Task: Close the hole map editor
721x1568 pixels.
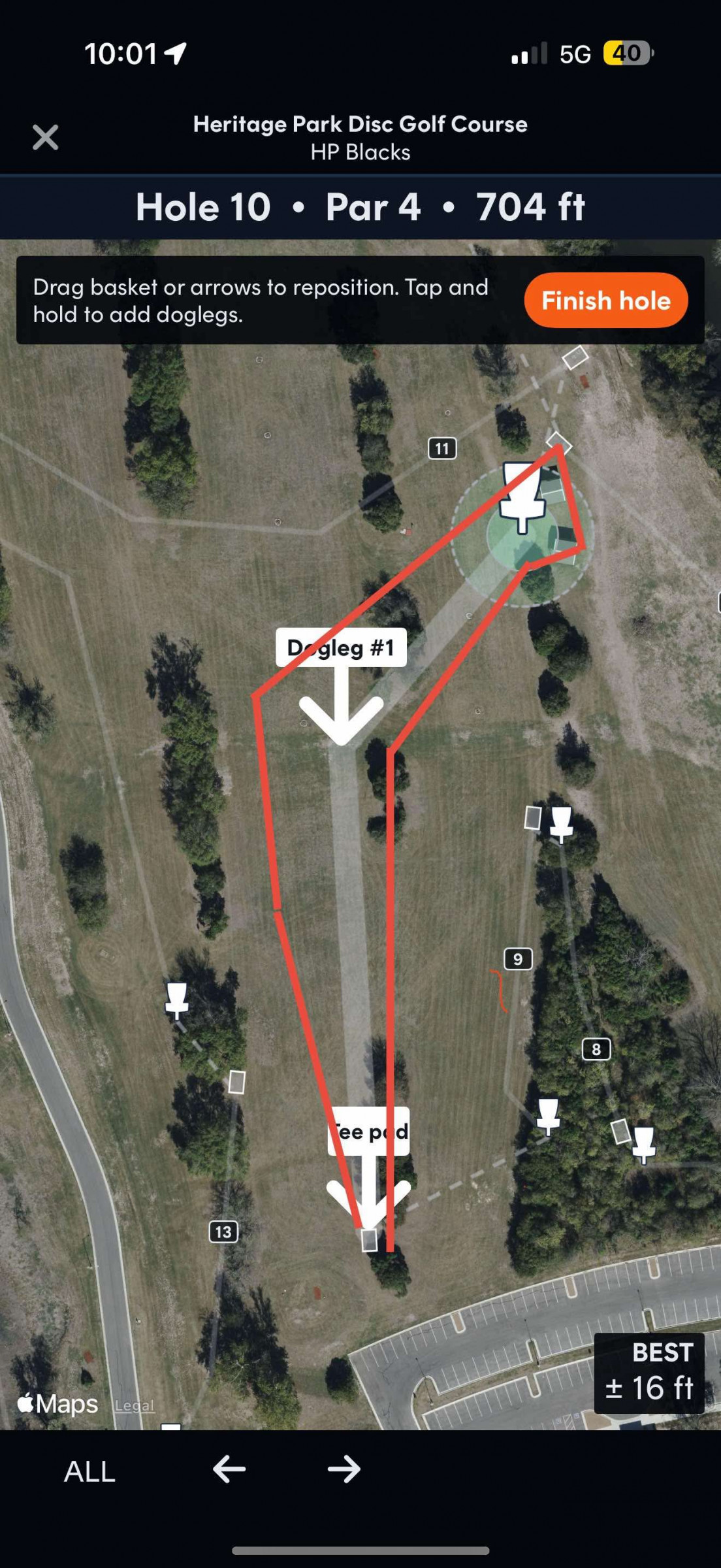Action: [x=45, y=137]
